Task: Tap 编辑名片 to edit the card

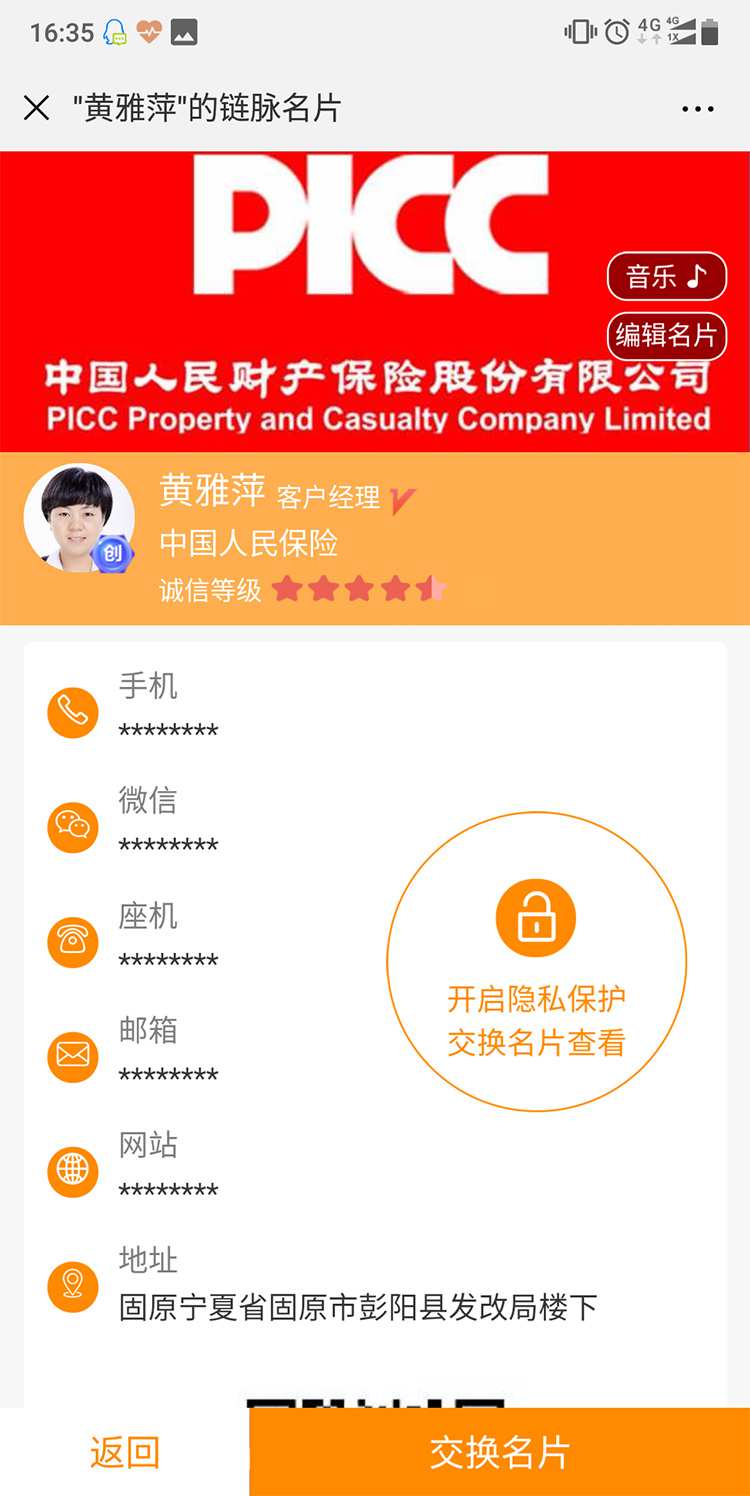Action: [x=666, y=335]
